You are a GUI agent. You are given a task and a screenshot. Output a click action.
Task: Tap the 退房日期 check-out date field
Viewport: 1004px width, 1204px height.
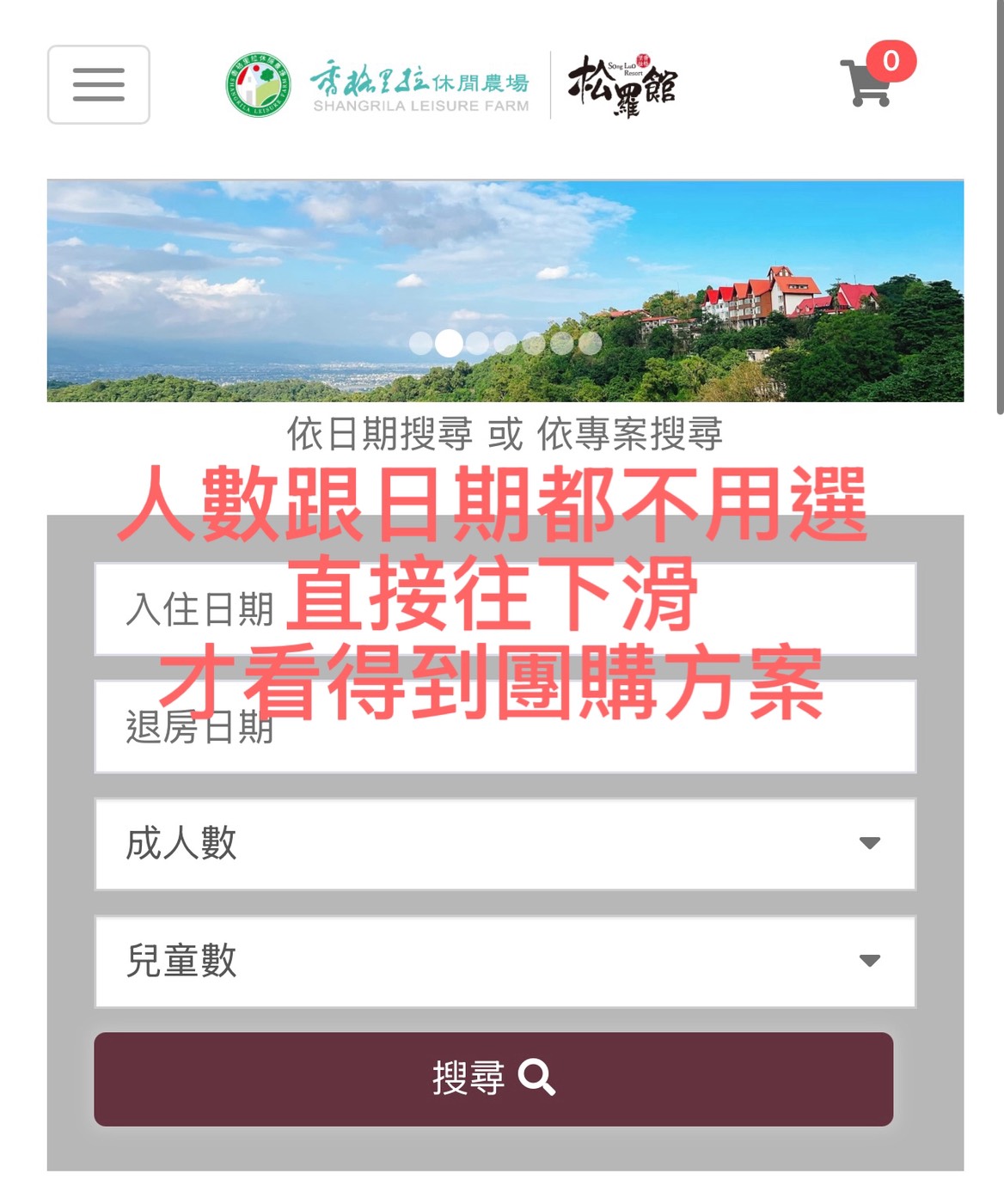(505, 727)
